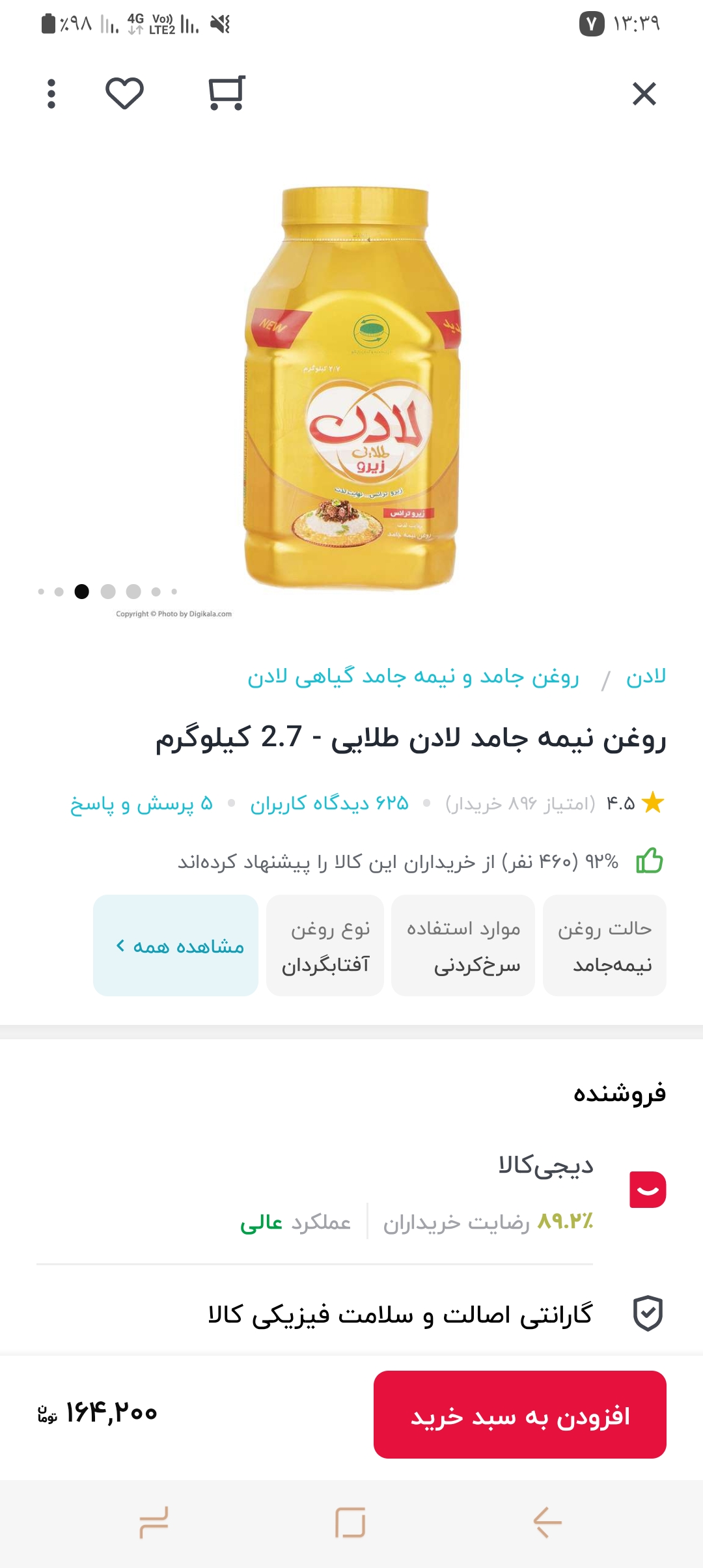Viewport: 703px width, 1568px height.
Task: Open the لادن brand link
Action: [646, 677]
